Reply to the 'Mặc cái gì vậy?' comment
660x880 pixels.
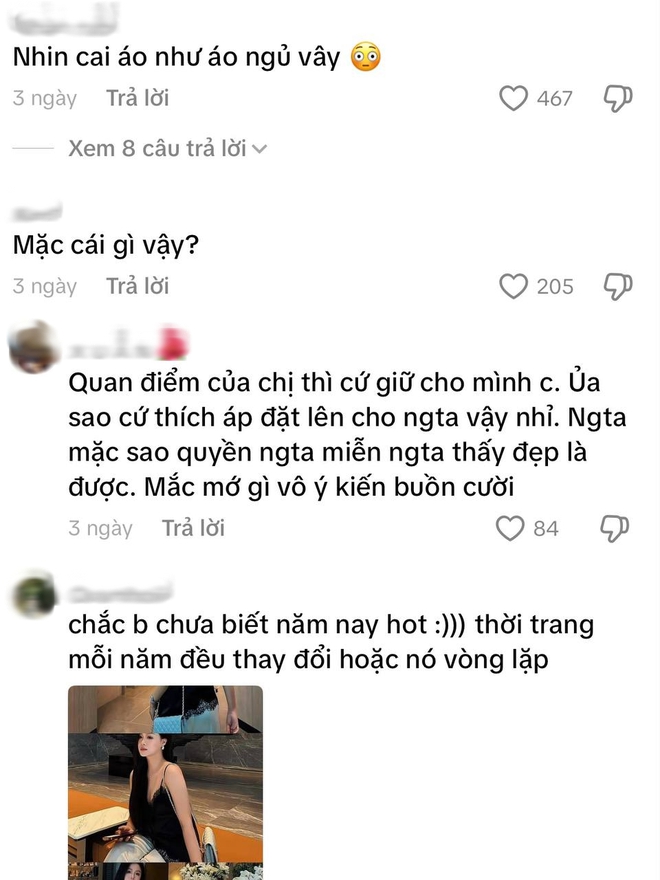point(138,286)
